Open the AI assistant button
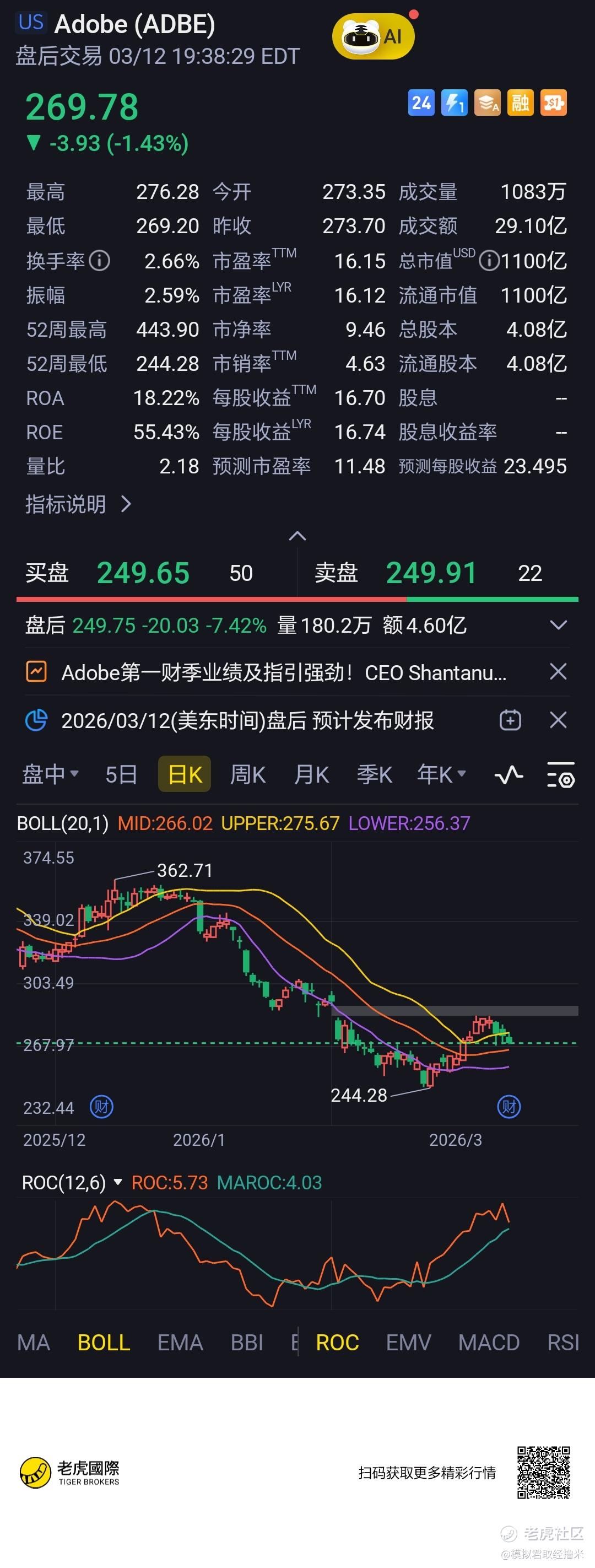The image size is (595, 1568). [373, 36]
